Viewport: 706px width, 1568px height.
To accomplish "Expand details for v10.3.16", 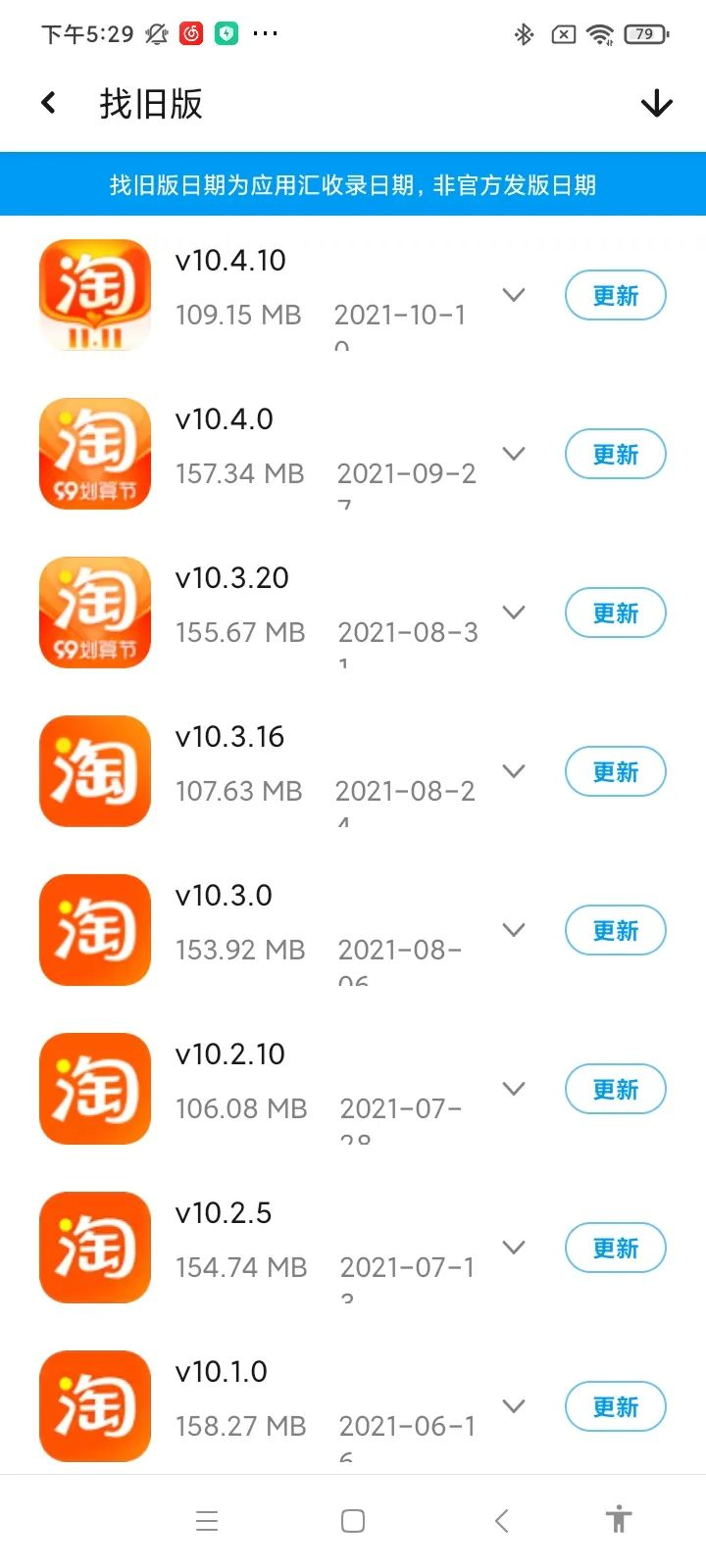I will click(514, 771).
